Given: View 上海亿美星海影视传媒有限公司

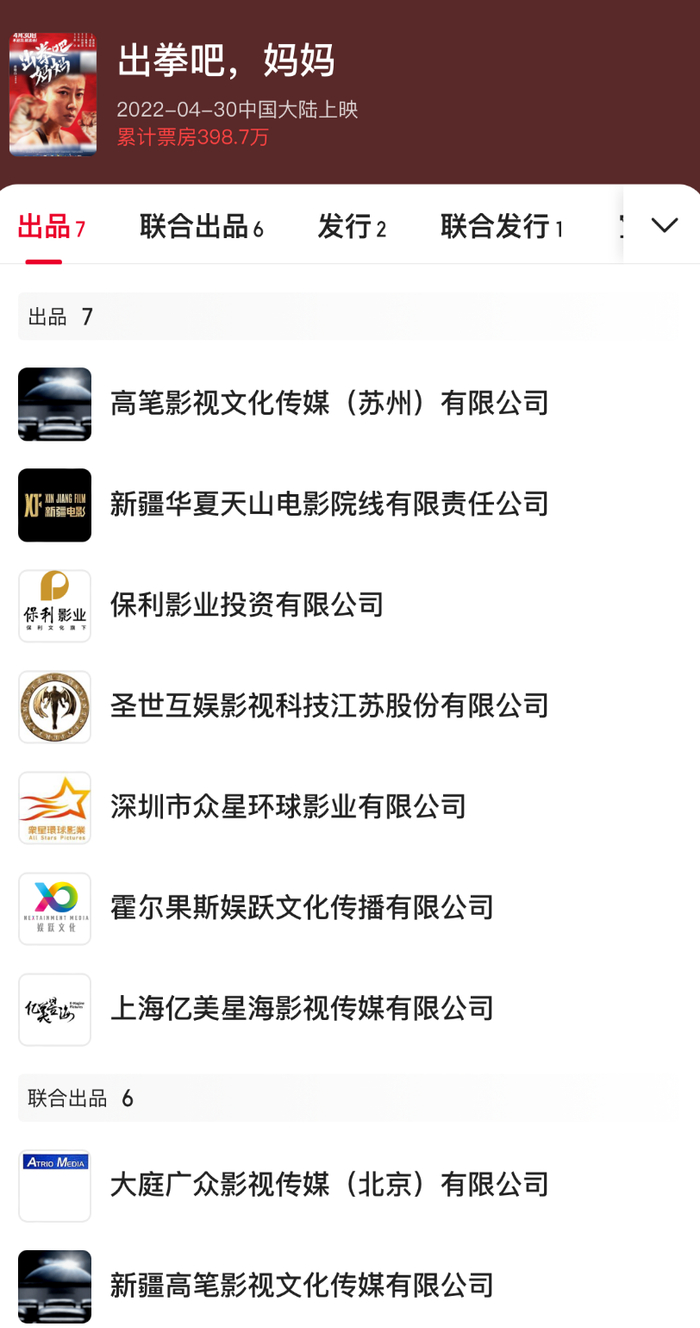Looking at the screenshot, I should 302,1009.
